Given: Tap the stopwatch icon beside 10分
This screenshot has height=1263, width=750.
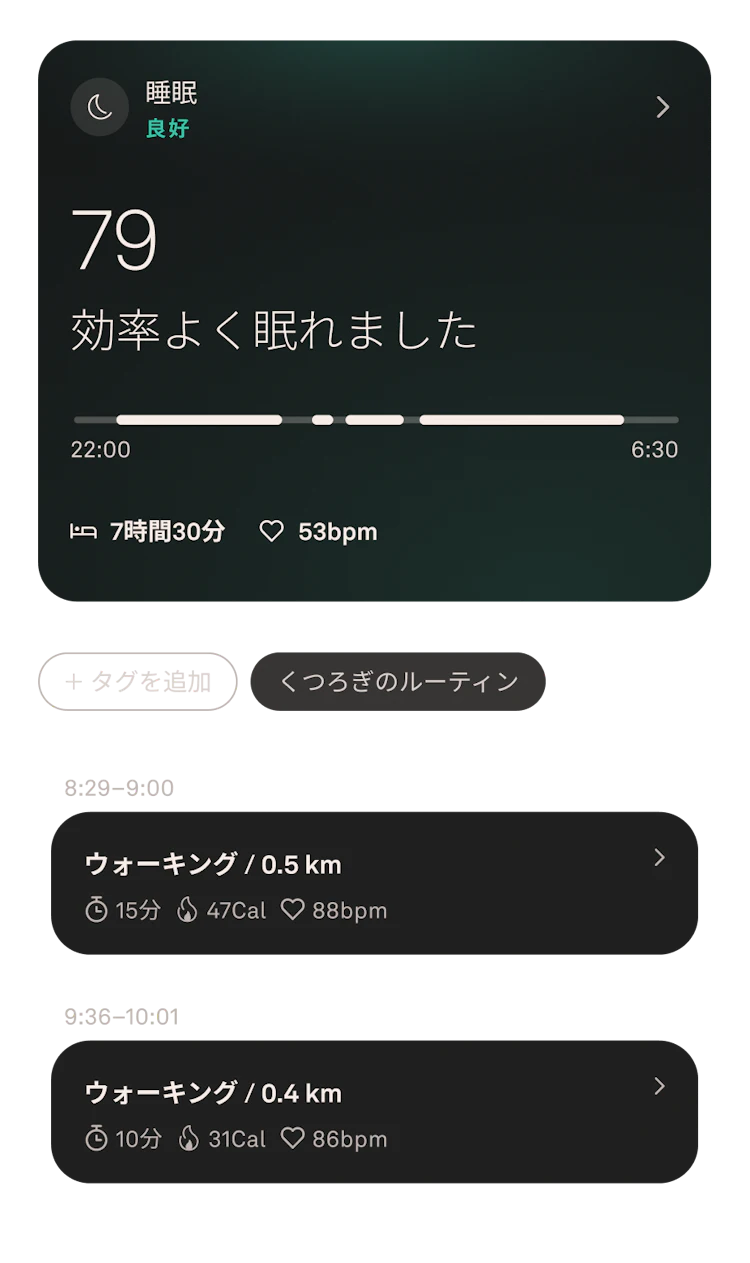Looking at the screenshot, I should point(97,1139).
